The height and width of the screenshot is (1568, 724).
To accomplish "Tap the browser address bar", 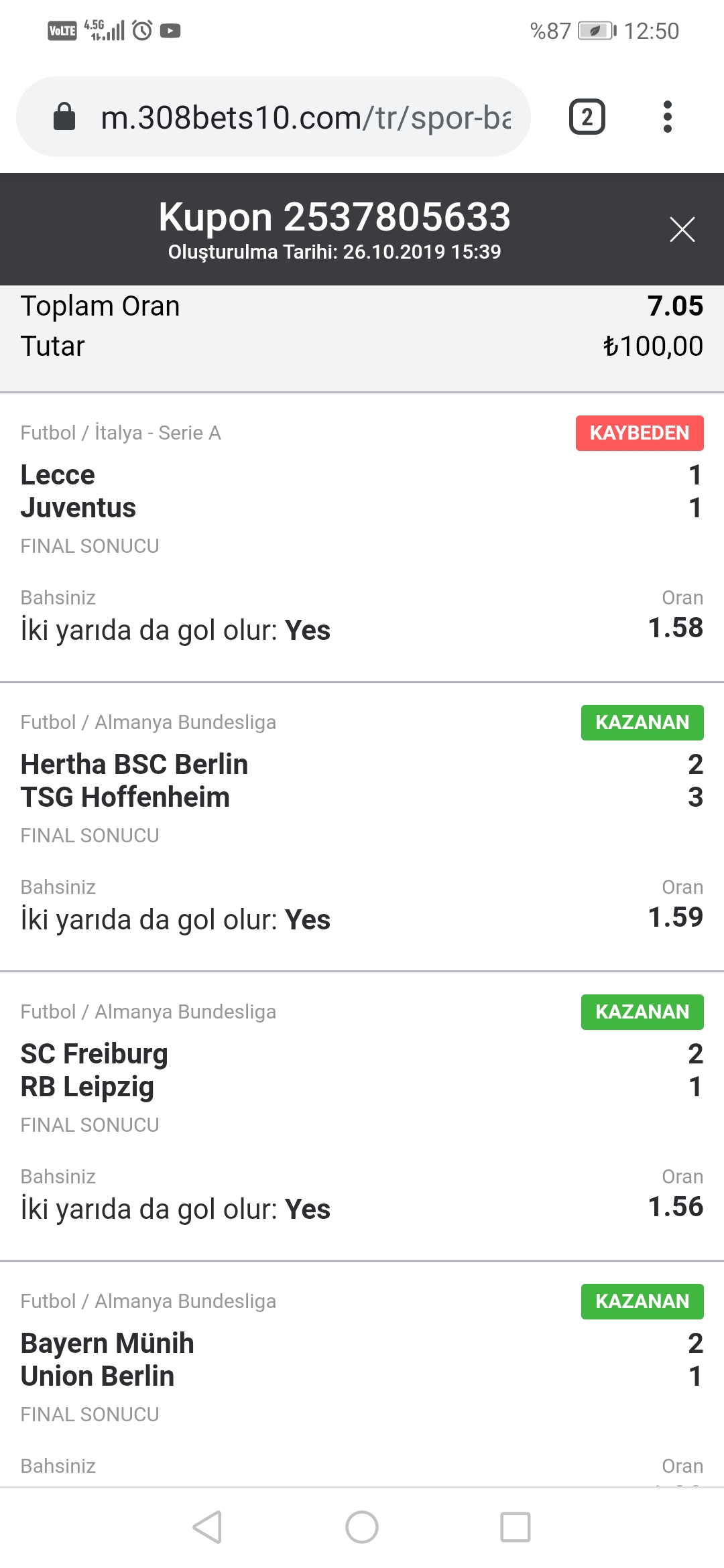I will [274, 117].
